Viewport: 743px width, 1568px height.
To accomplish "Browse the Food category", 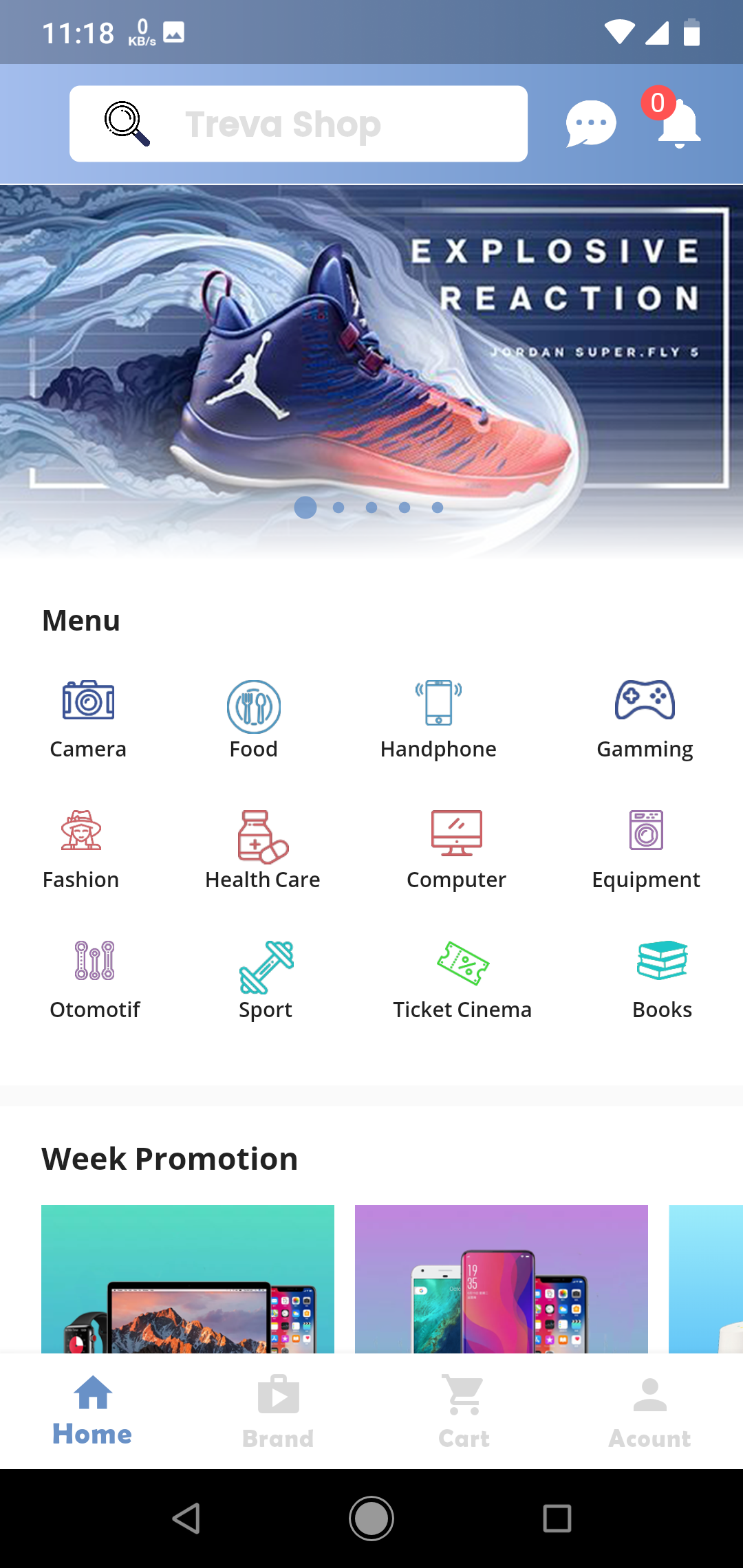I will [x=253, y=719].
